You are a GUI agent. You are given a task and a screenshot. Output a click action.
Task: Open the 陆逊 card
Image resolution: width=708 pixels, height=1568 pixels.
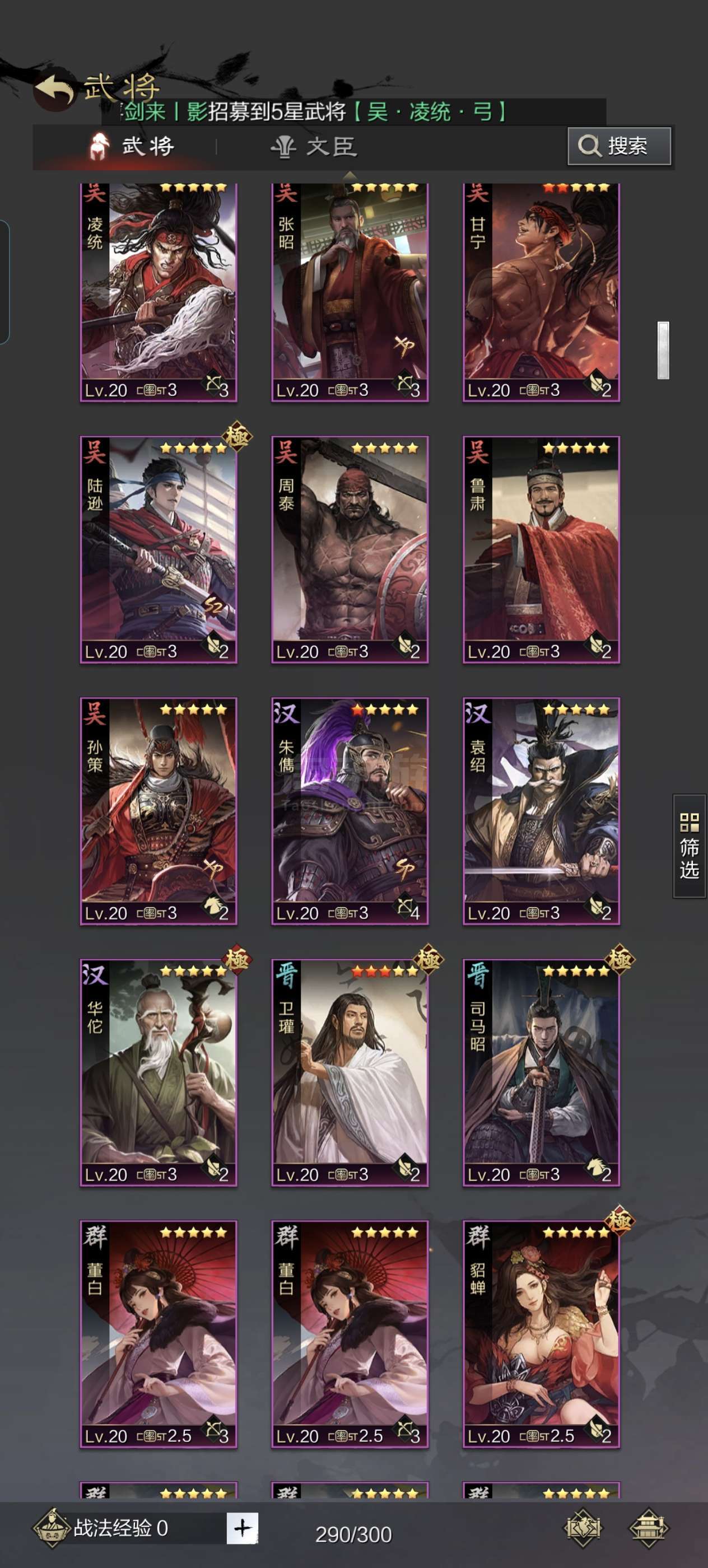point(159,549)
